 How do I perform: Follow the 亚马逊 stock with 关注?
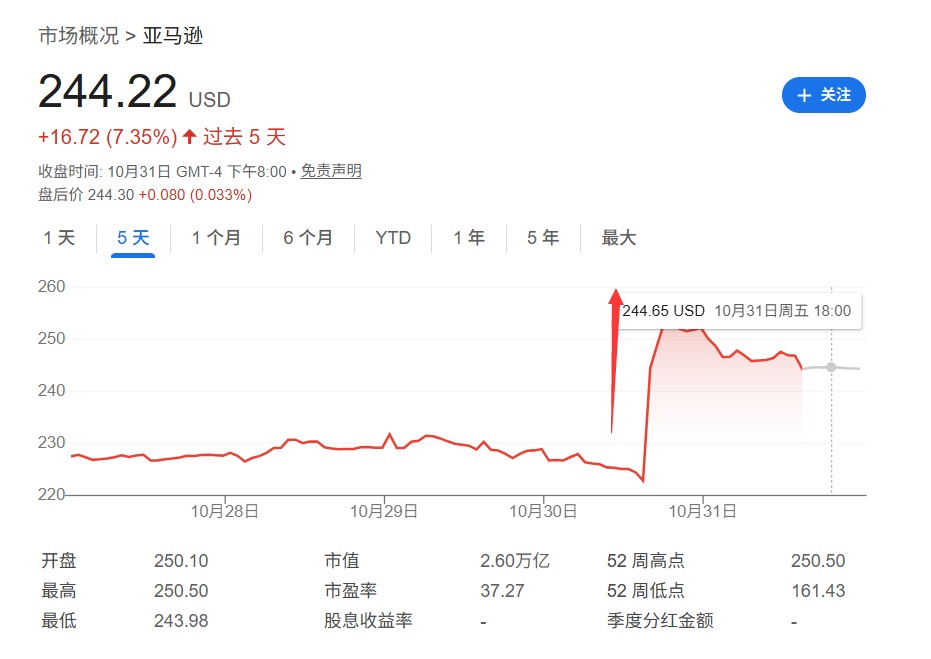[x=823, y=95]
